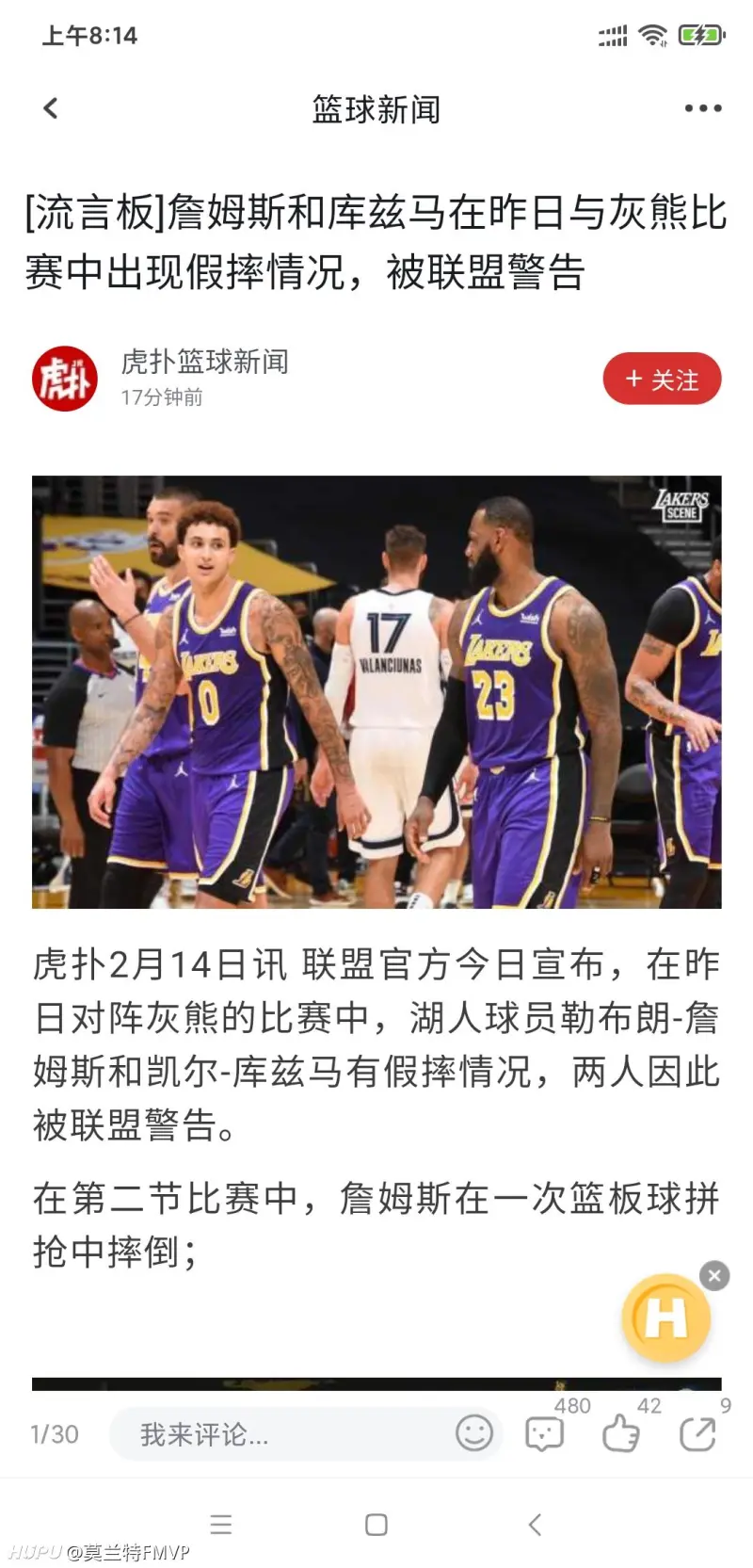Tap the system back button
The image size is (753, 1568).
coord(535,1525)
